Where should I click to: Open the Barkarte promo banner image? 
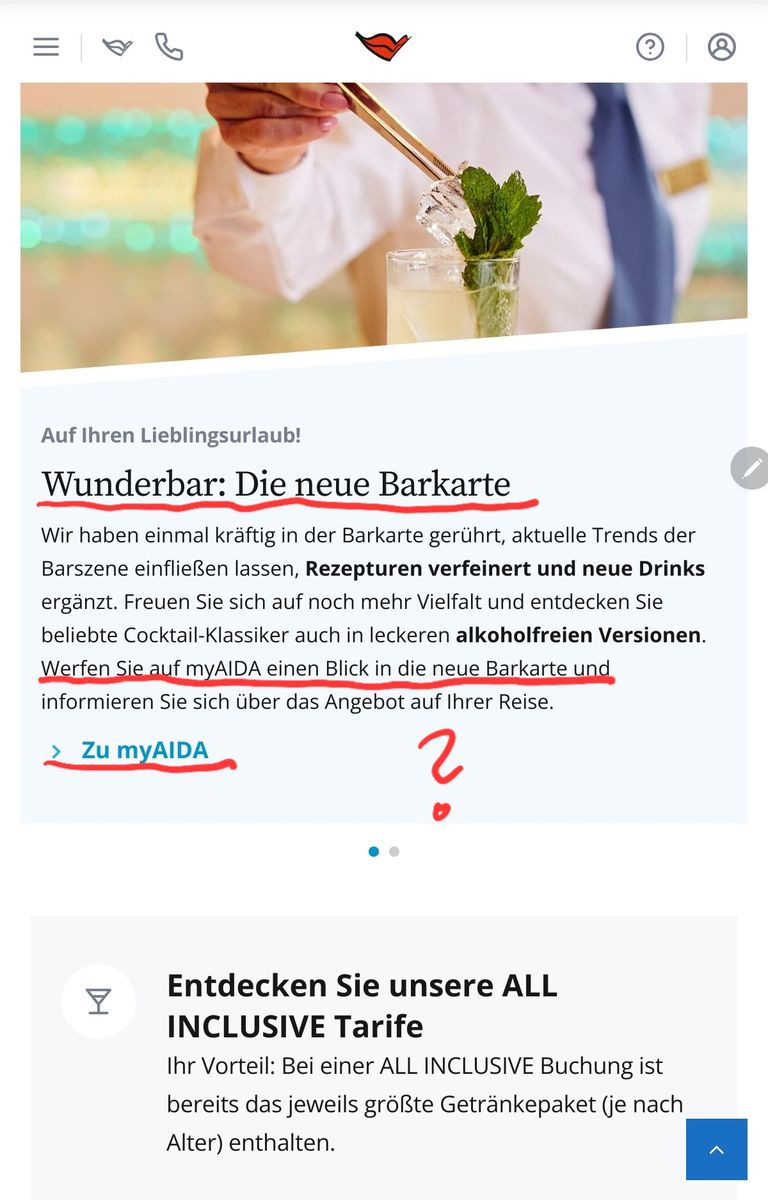(x=383, y=220)
